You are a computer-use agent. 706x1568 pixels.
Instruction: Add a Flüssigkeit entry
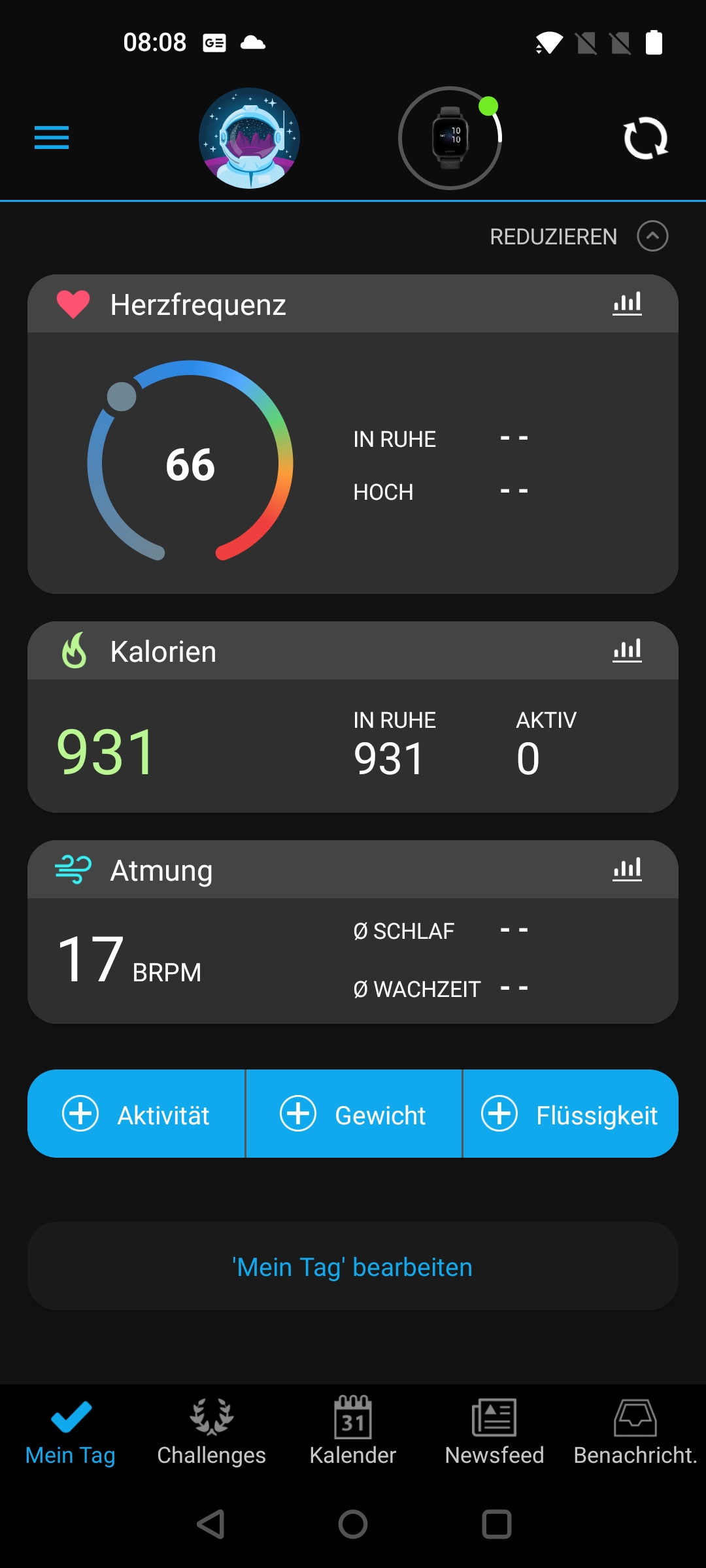570,1114
